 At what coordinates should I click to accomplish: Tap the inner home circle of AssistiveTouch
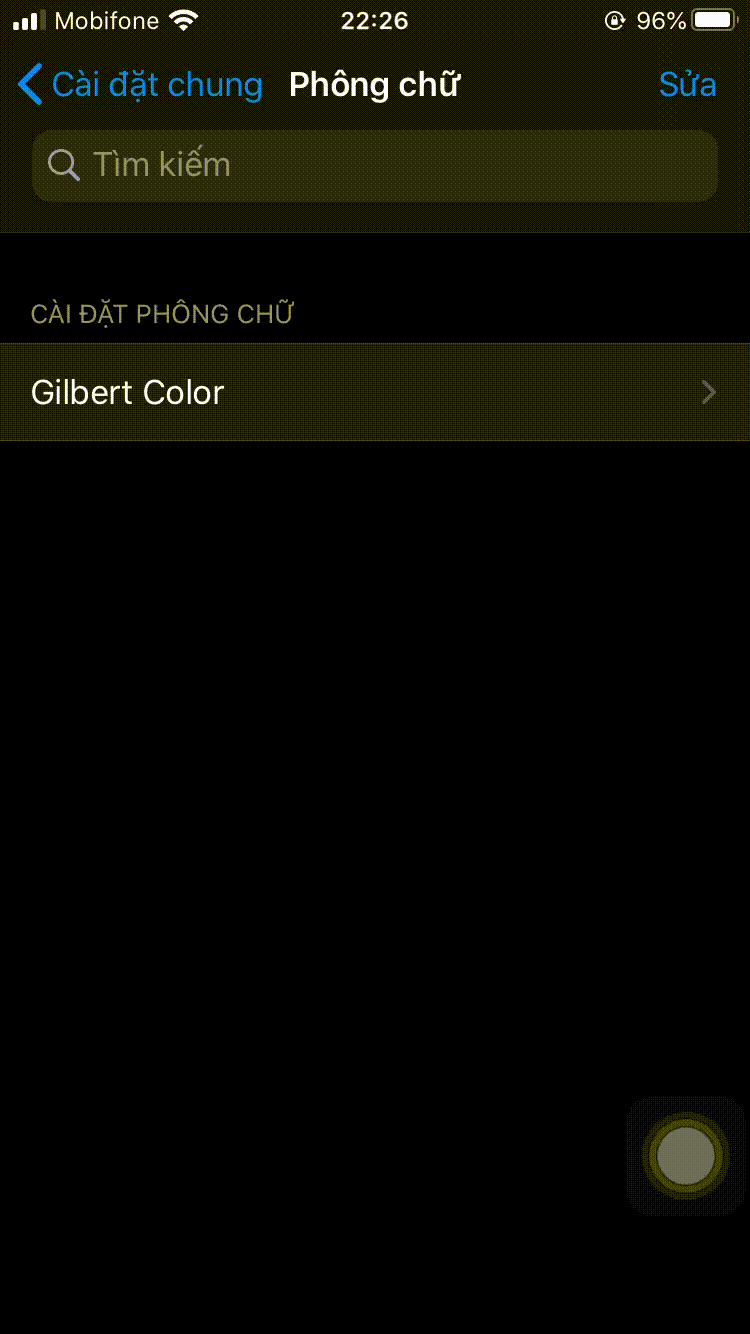point(684,1155)
